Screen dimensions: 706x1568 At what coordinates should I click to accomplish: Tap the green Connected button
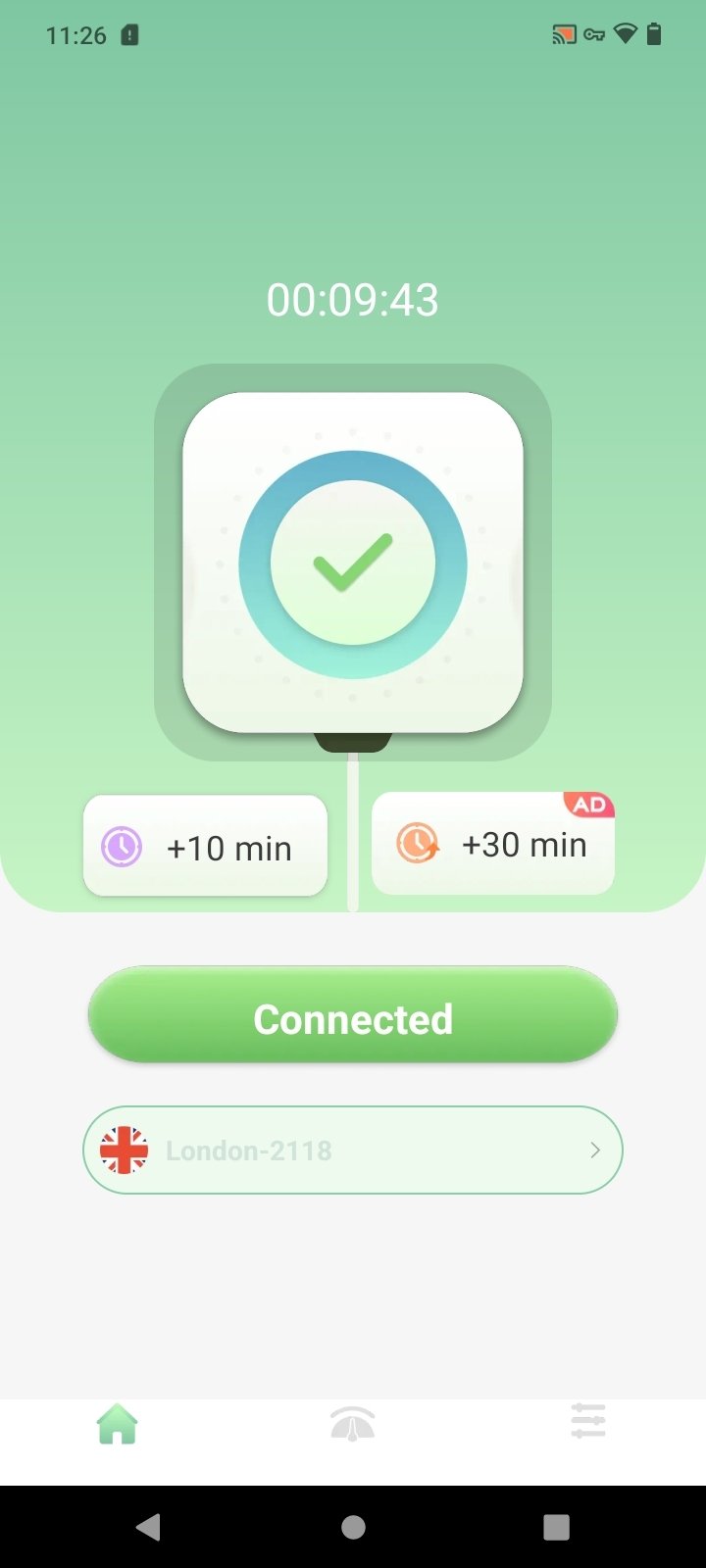(353, 1016)
